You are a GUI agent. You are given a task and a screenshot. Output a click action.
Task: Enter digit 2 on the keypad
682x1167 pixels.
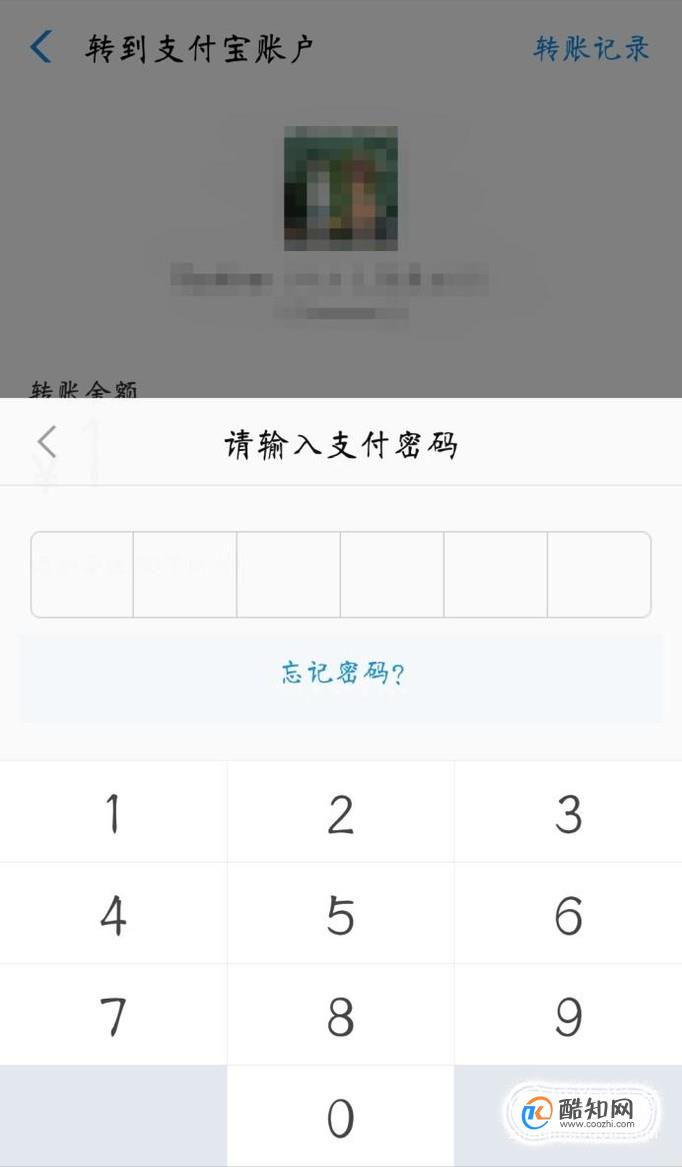pos(341,812)
